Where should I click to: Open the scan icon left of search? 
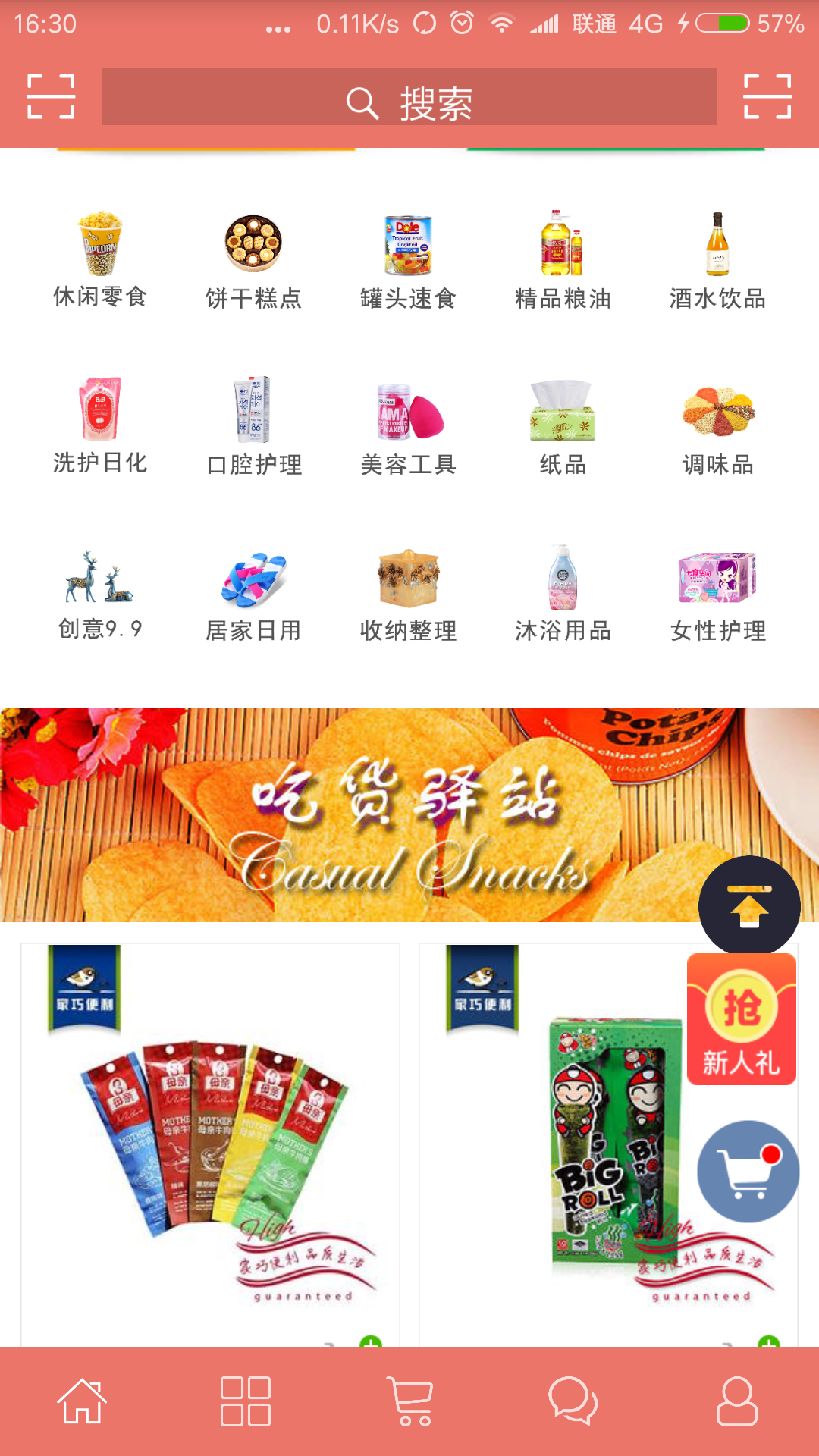(x=51, y=97)
